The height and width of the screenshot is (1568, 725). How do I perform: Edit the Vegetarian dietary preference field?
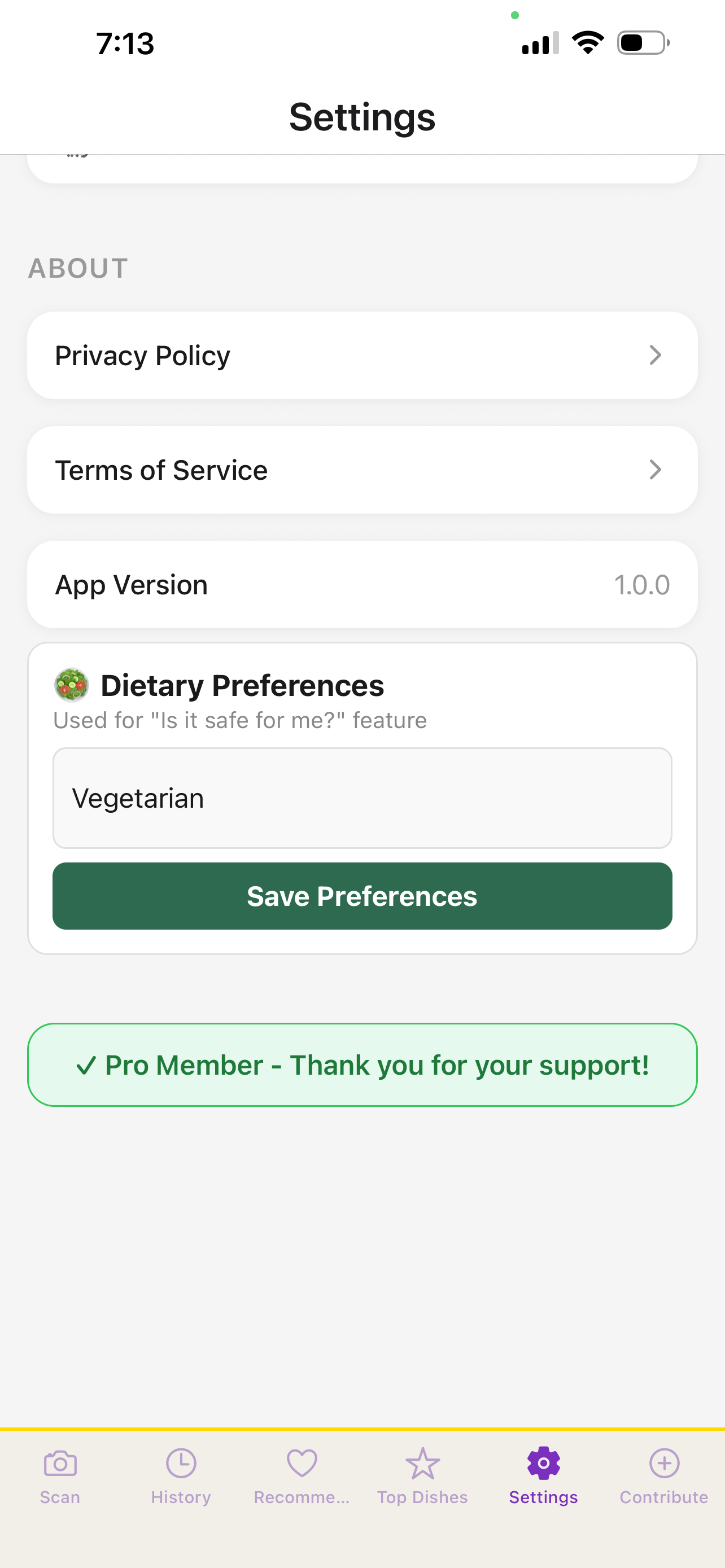[362, 798]
